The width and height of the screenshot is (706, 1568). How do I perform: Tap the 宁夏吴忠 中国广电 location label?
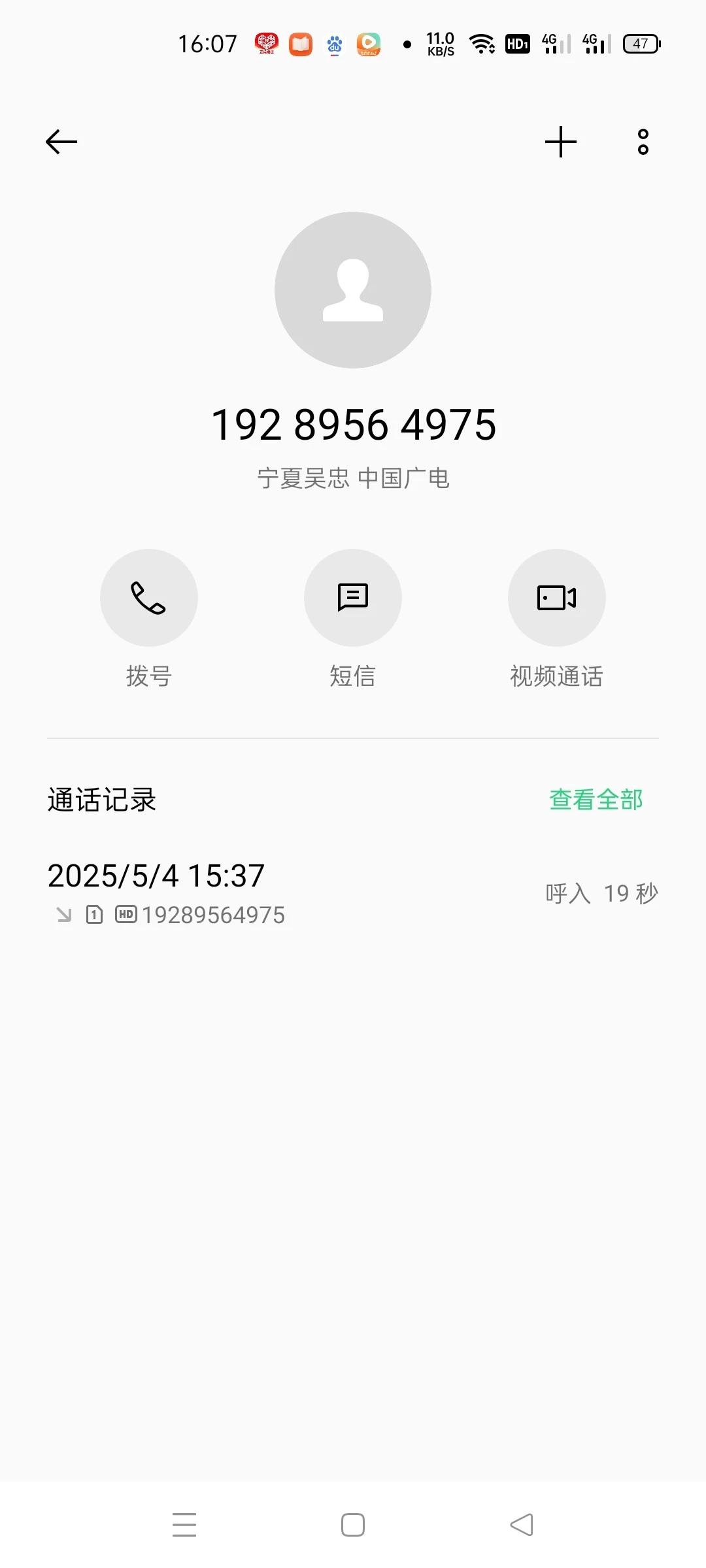353,478
